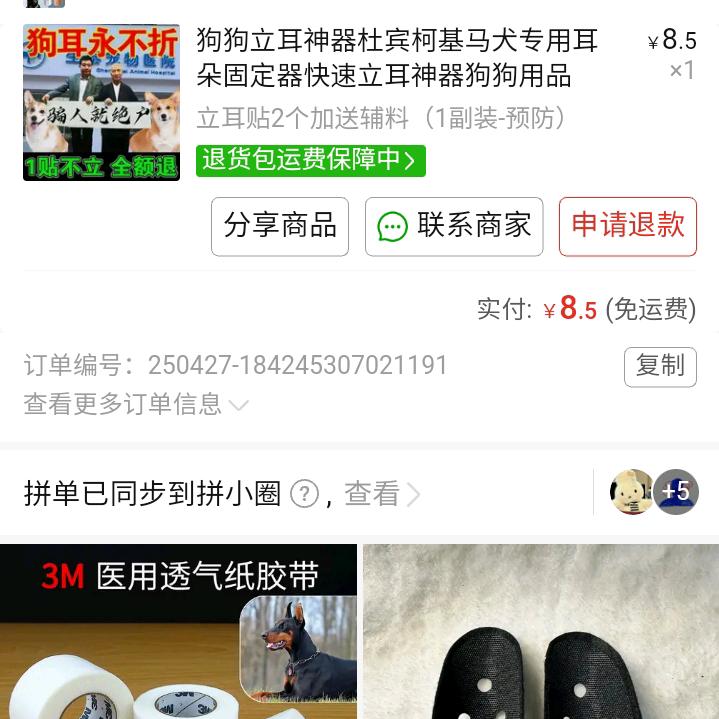Image resolution: width=719 pixels, height=719 pixels.
Task: Open the green 退货包运费保障中 badge
Action: 310,160
